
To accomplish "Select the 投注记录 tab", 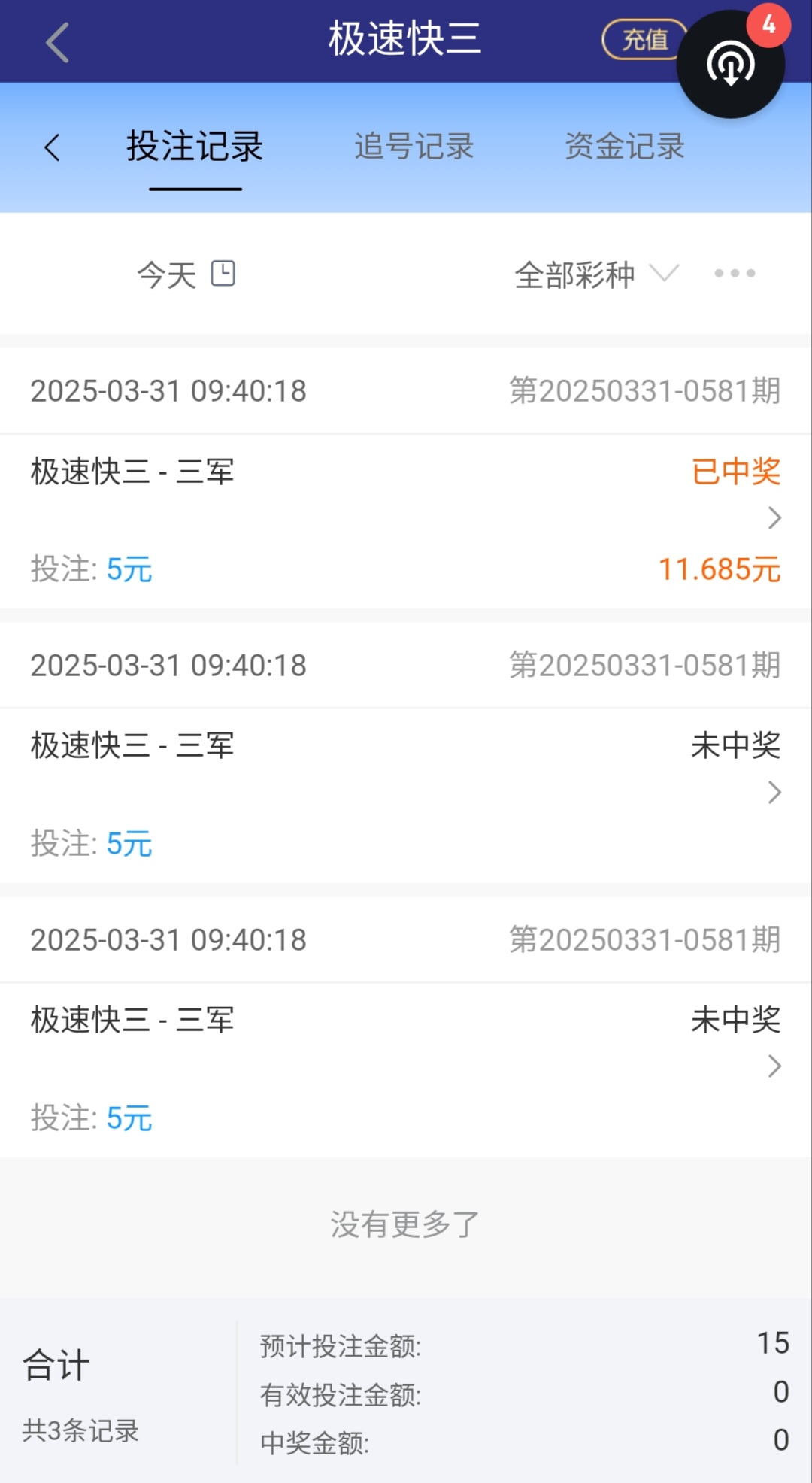I will pos(195,147).
